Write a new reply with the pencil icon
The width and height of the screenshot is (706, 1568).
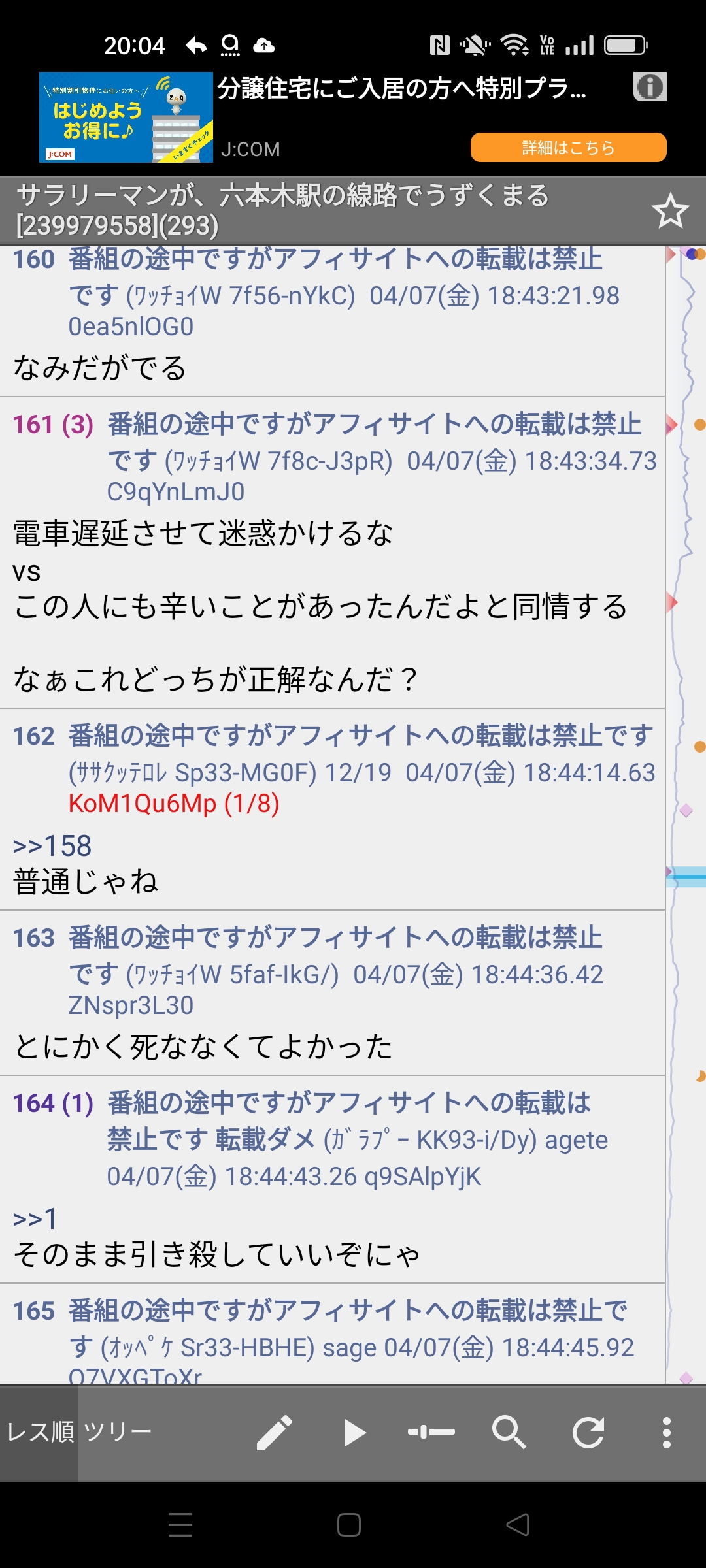point(275,1433)
